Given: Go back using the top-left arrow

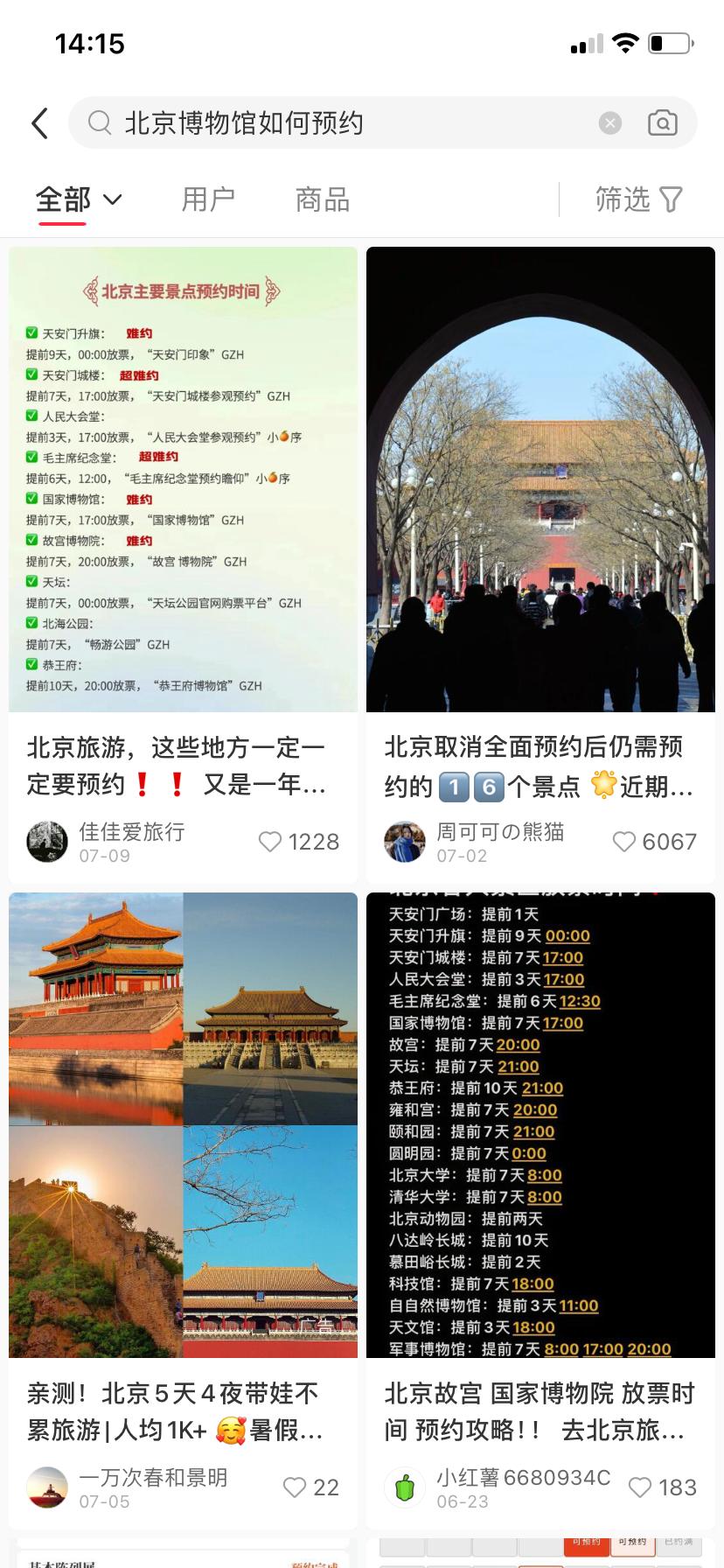Looking at the screenshot, I should (x=39, y=123).
